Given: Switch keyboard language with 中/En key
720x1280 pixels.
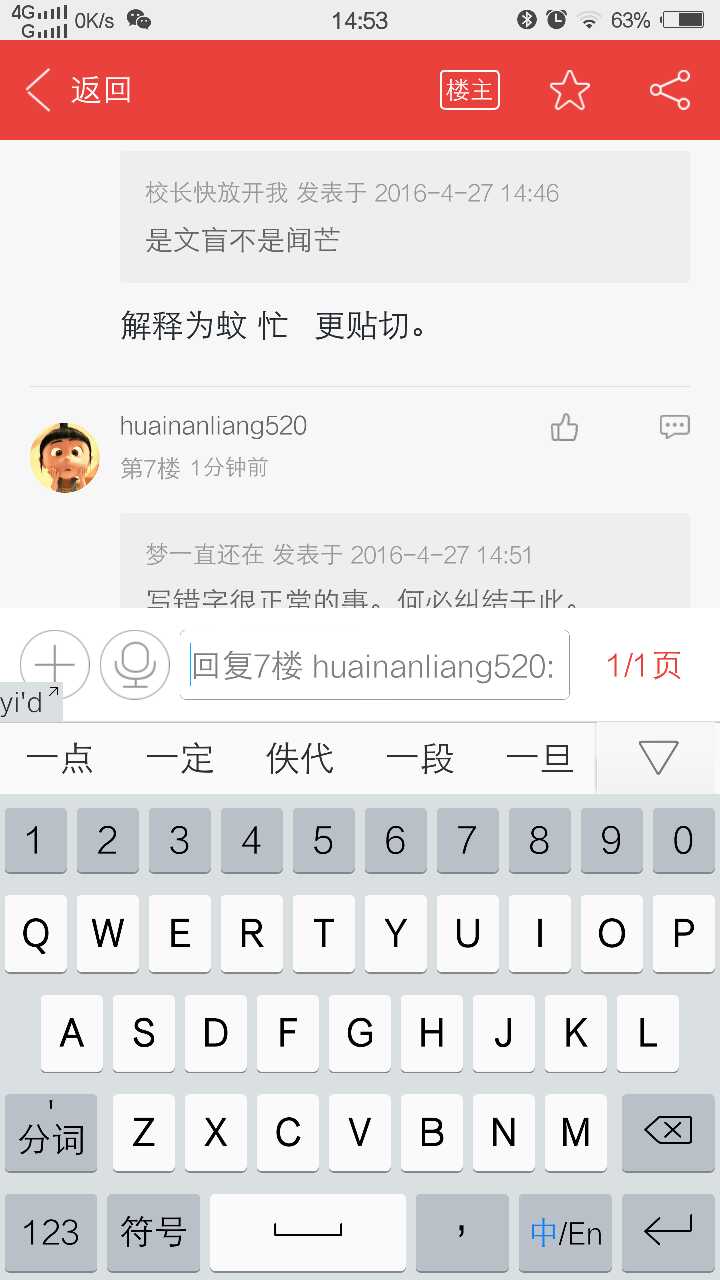Looking at the screenshot, I should [566, 1233].
